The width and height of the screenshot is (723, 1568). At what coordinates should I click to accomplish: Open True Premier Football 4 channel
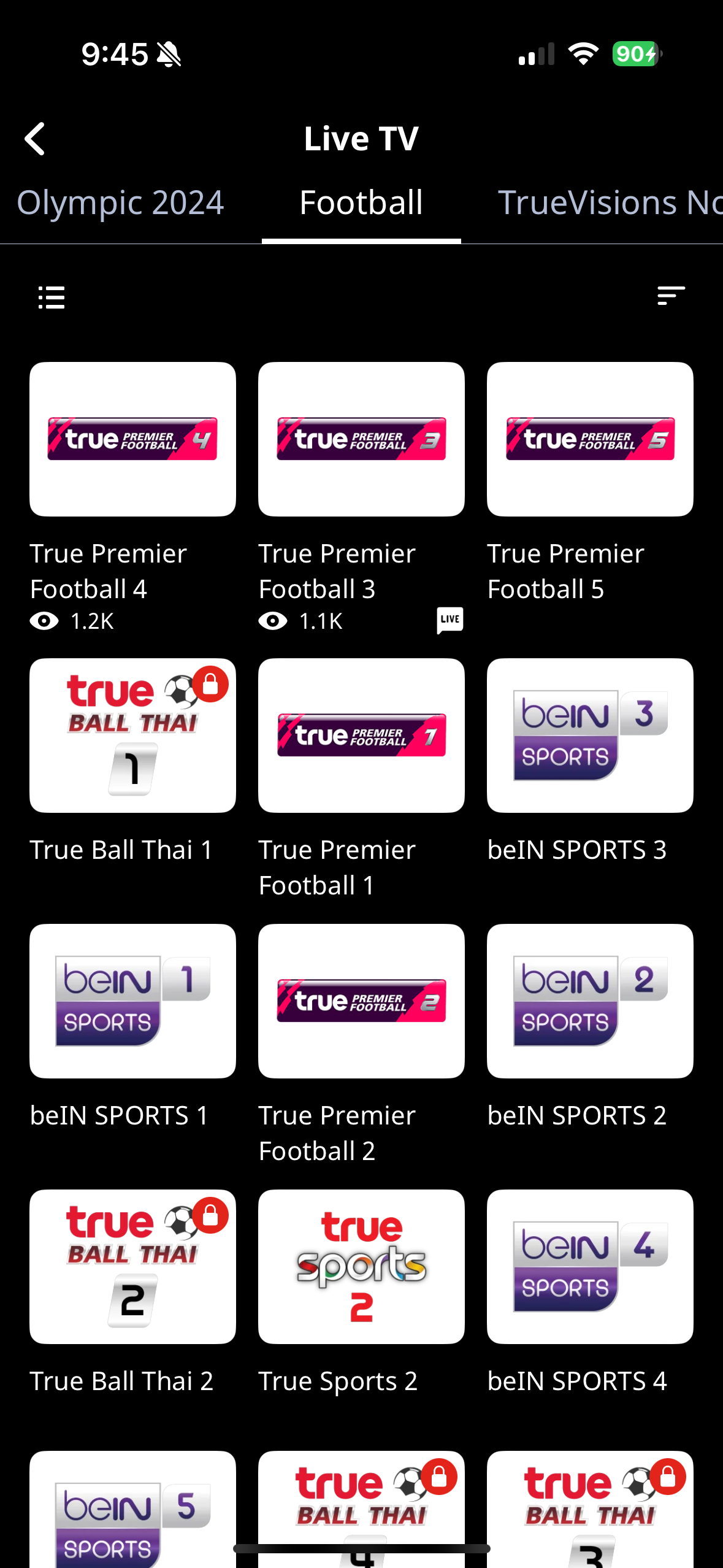pyautogui.click(x=132, y=439)
